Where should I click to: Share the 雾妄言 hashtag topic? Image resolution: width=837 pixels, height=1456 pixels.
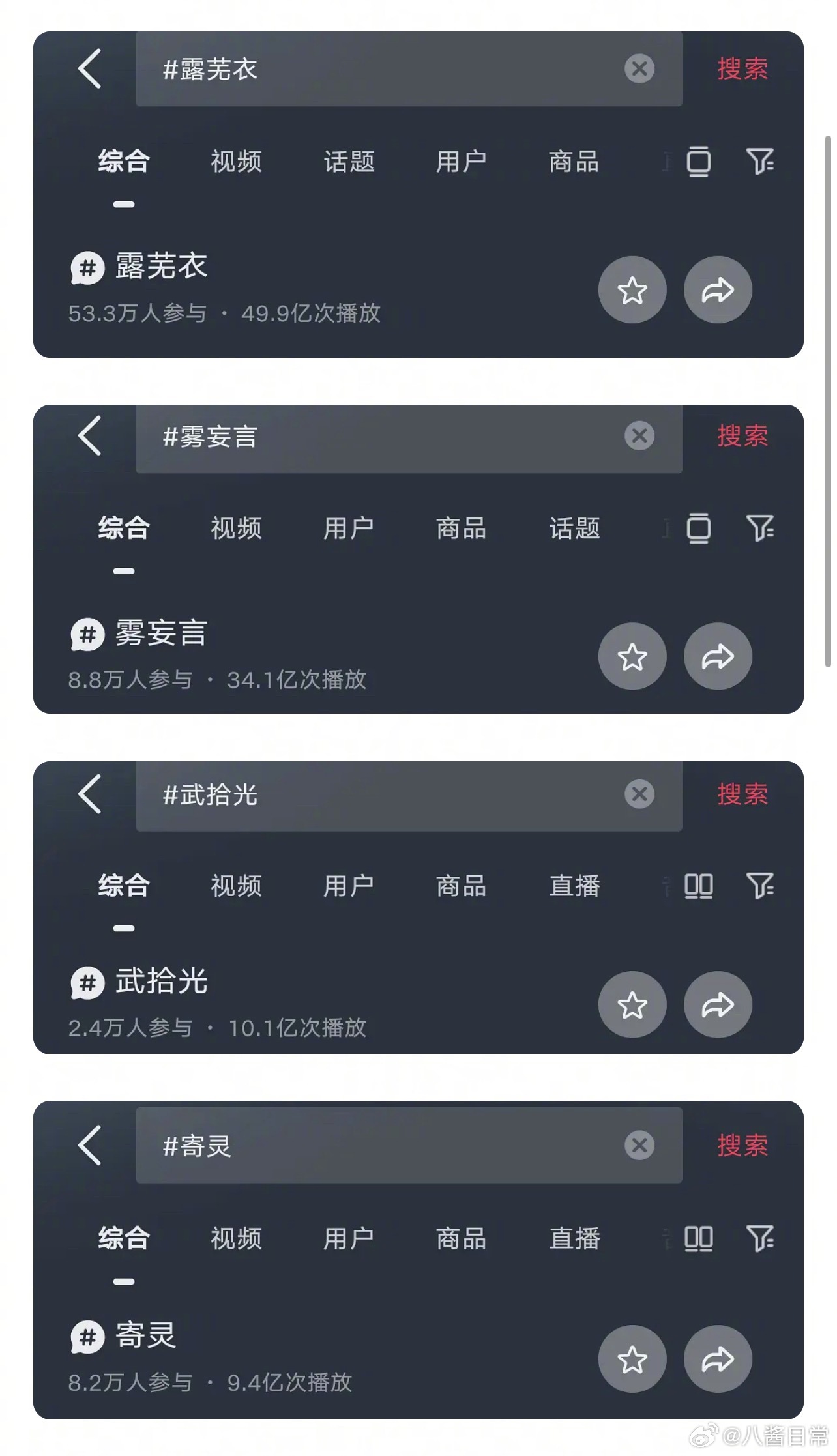(x=717, y=658)
